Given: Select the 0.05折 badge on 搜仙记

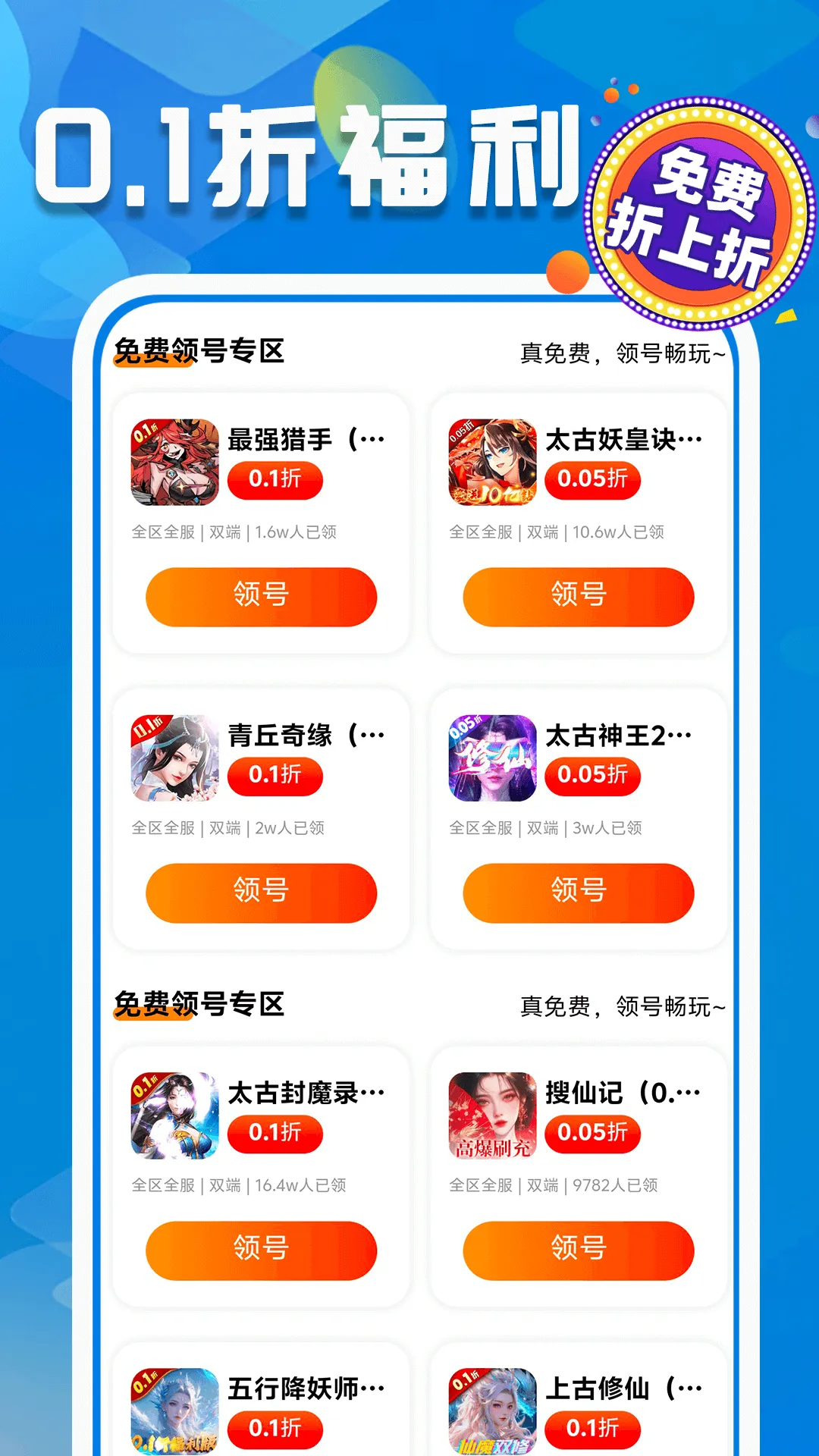Looking at the screenshot, I should 592,1133.
